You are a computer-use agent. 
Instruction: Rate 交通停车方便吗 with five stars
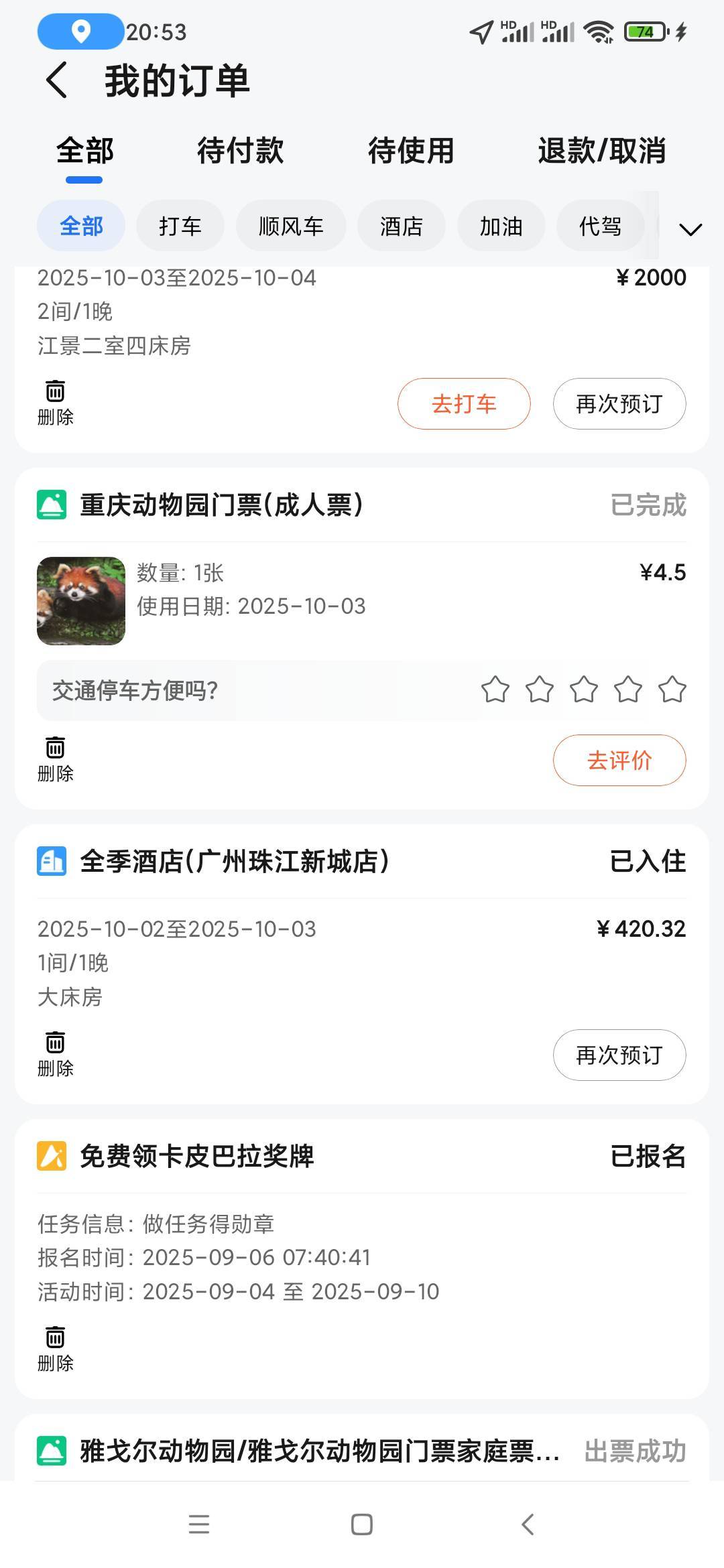672,690
